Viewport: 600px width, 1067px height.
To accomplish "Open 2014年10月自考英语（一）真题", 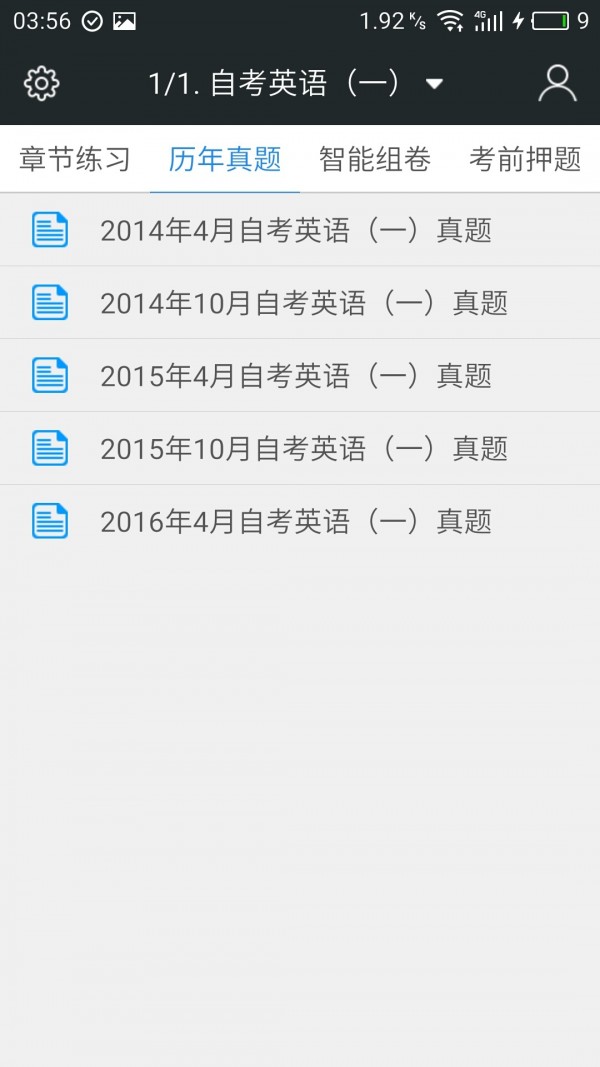I will click(x=304, y=303).
